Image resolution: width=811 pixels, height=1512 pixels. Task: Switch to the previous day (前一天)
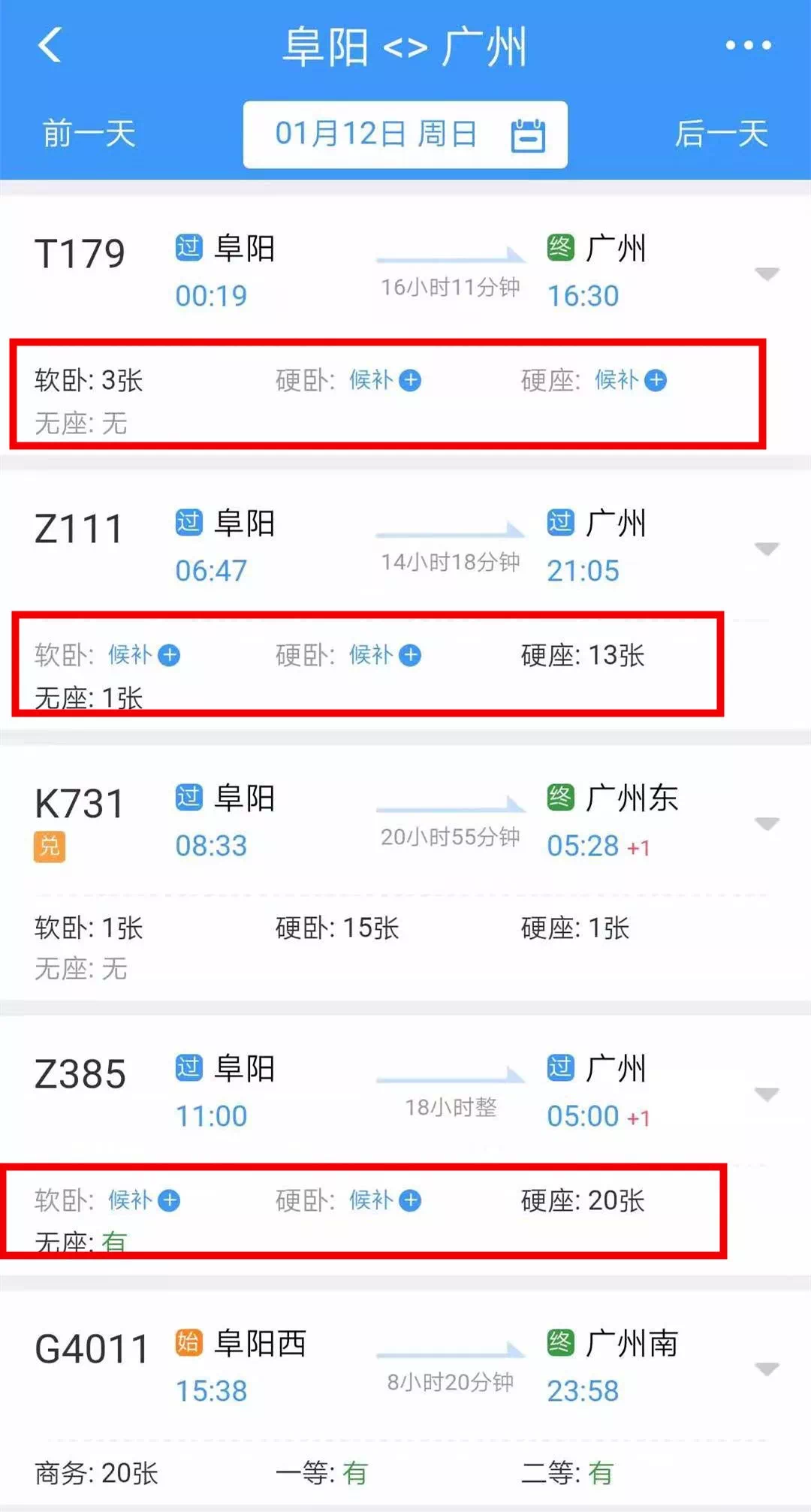[89, 134]
